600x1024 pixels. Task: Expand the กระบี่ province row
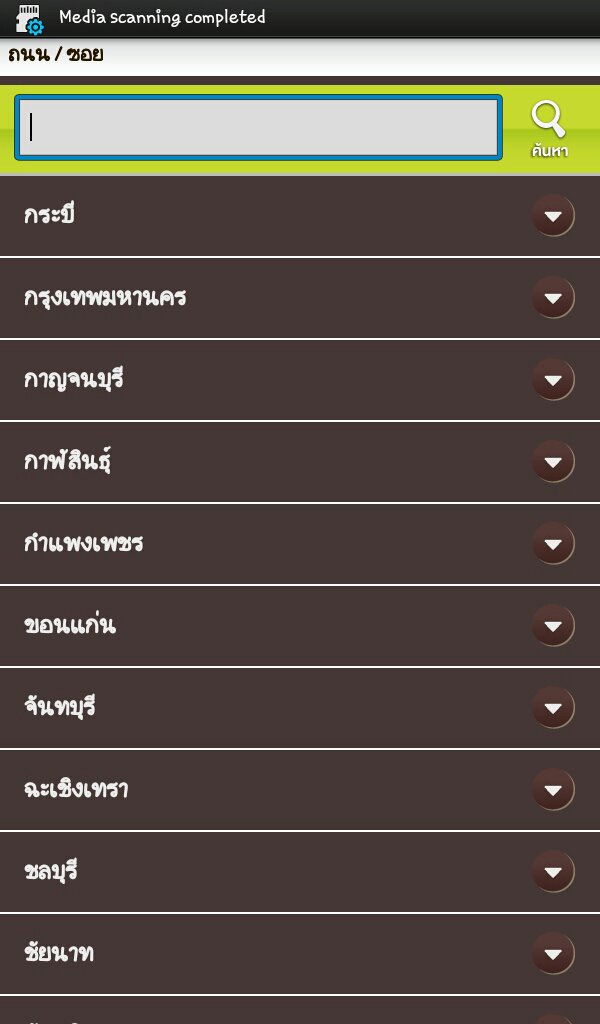[300, 216]
